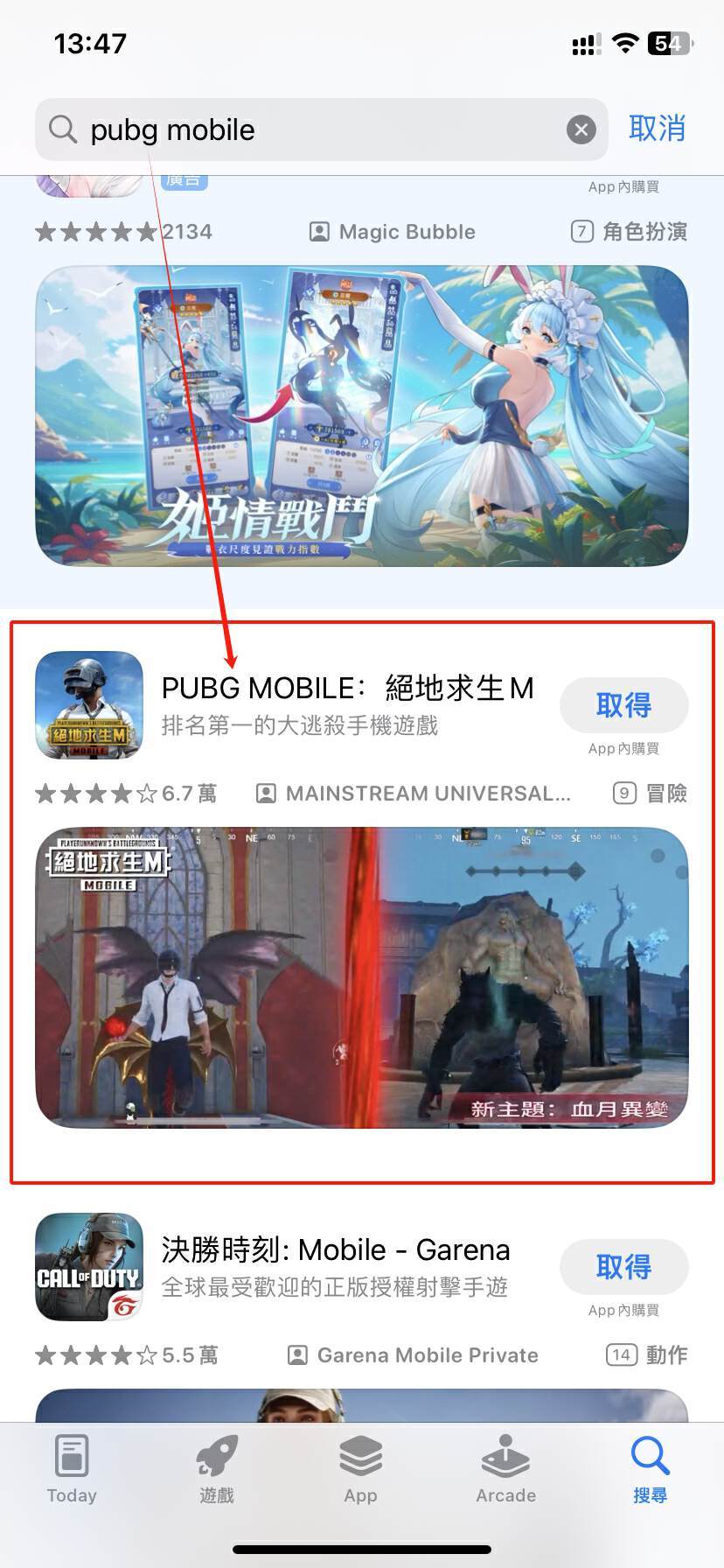Open the MAINSTREAM UNIVERSAL developer icon
This screenshot has height=1568, width=724.
[x=265, y=794]
